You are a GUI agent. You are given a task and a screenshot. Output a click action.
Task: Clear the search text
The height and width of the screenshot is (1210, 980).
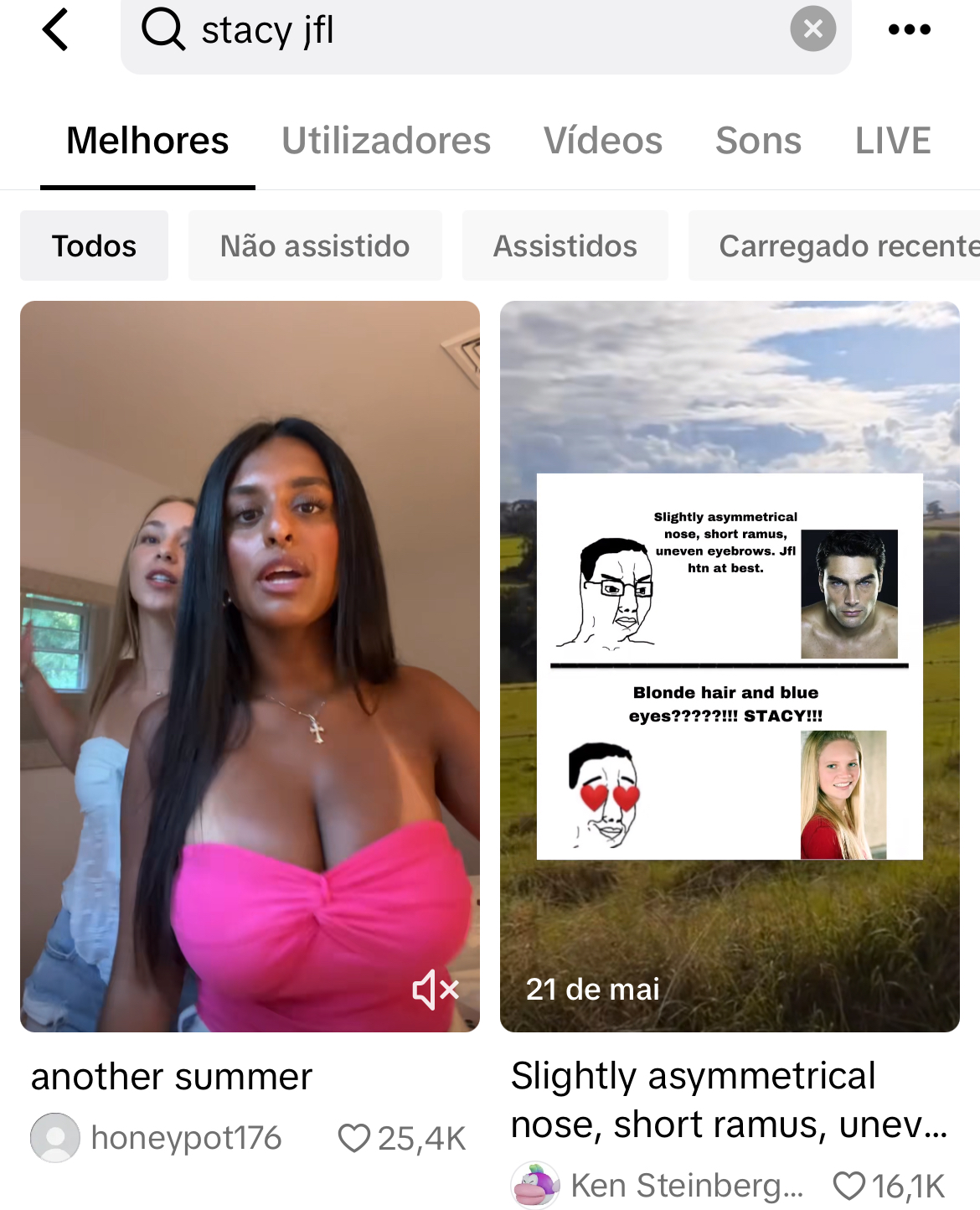[812, 29]
